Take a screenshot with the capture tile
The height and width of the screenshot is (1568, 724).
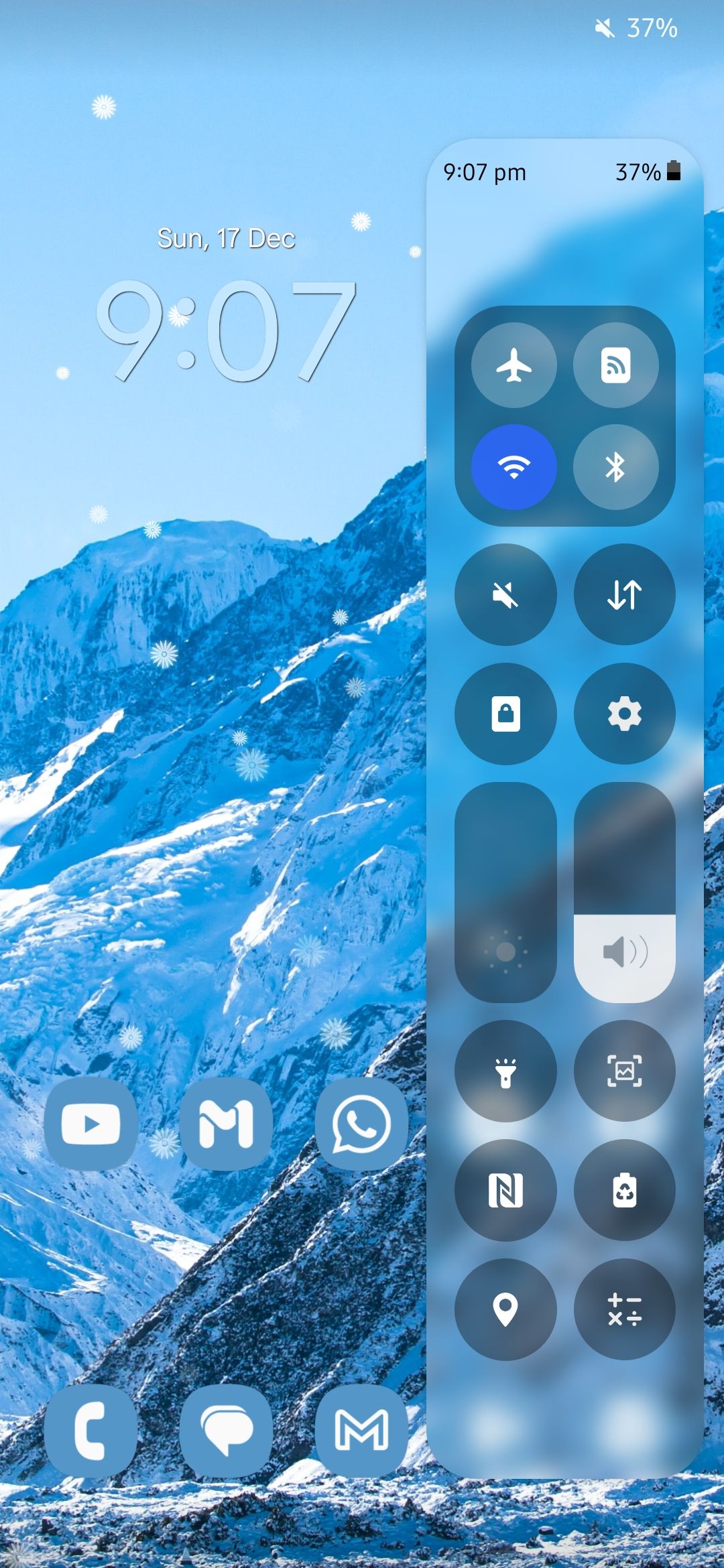(x=624, y=1071)
